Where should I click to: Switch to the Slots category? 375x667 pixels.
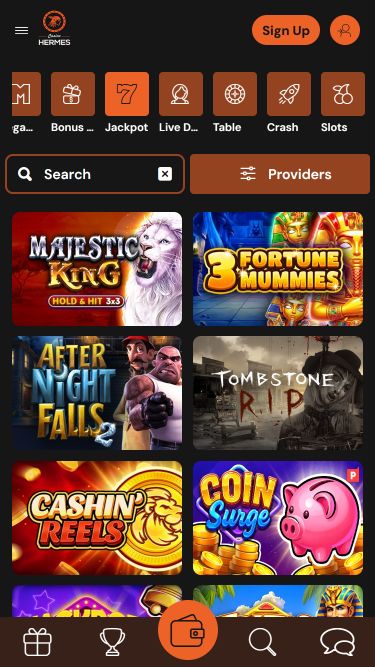[343, 103]
